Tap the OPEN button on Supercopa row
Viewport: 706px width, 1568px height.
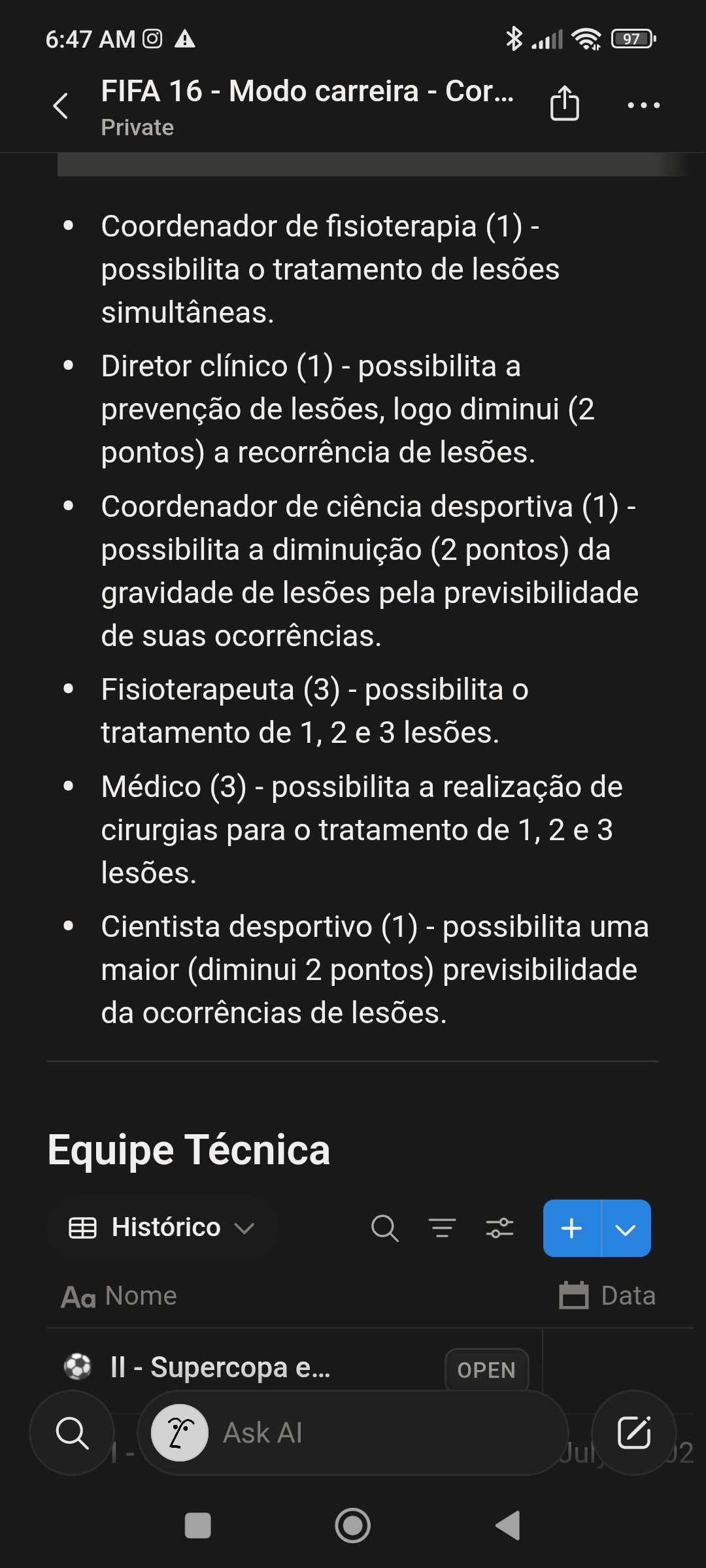pos(486,1369)
